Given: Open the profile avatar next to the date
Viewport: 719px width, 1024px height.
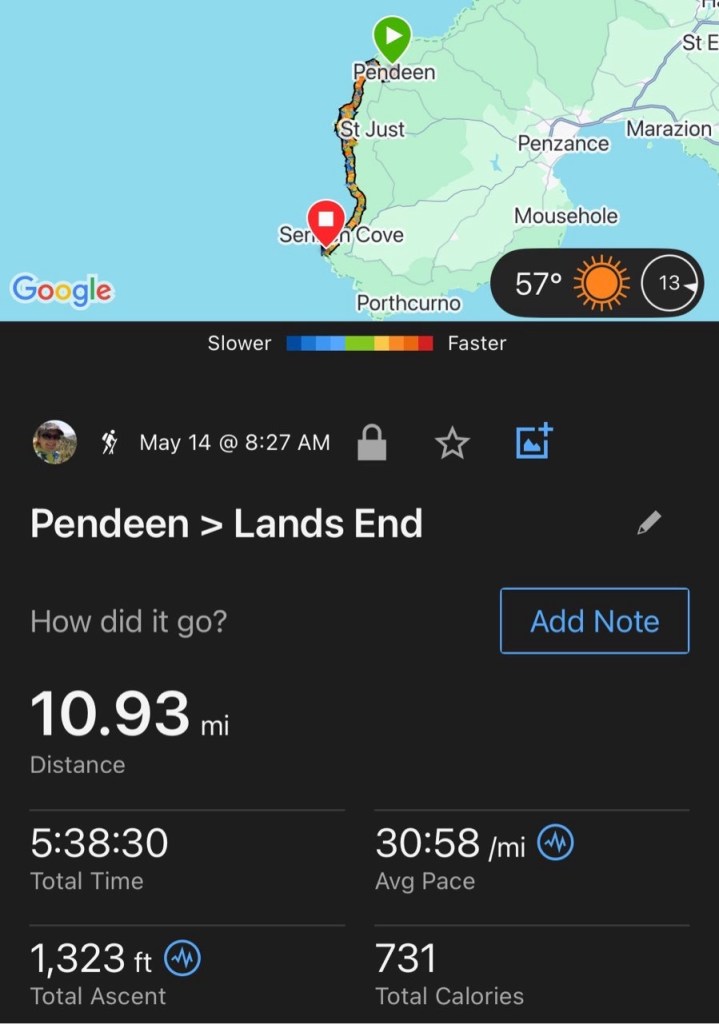Looking at the screenshot, I should tap(54, 442).
